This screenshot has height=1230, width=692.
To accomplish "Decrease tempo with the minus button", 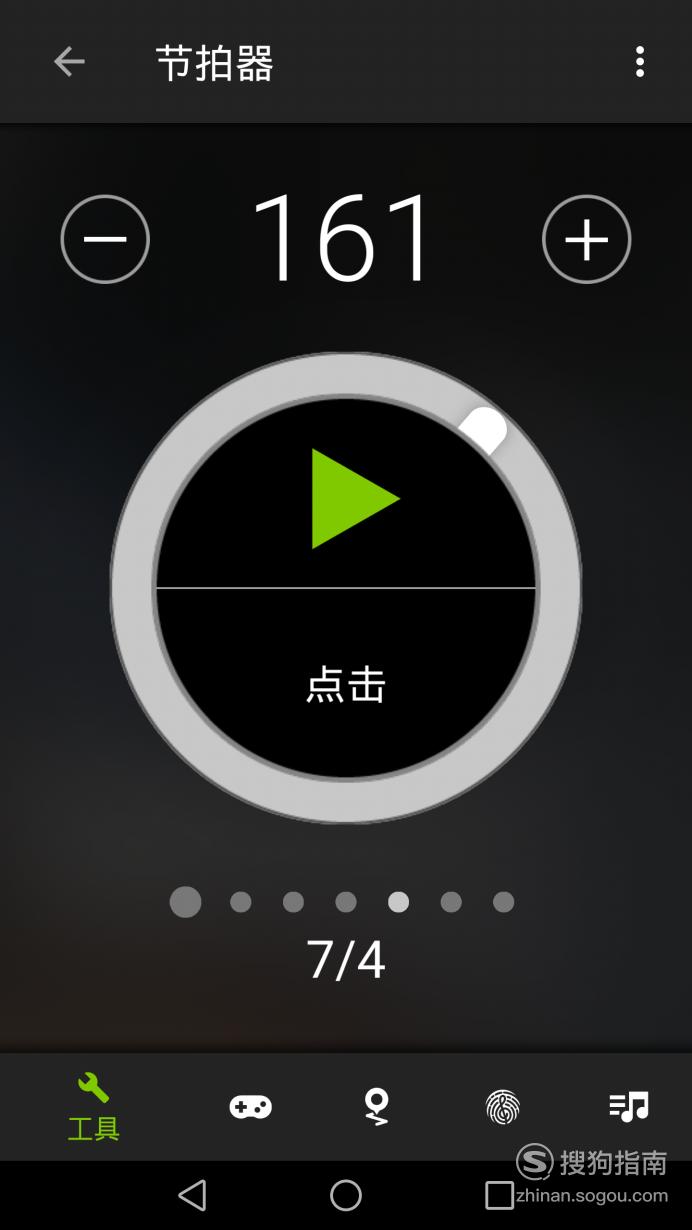I will click(105, 239).
